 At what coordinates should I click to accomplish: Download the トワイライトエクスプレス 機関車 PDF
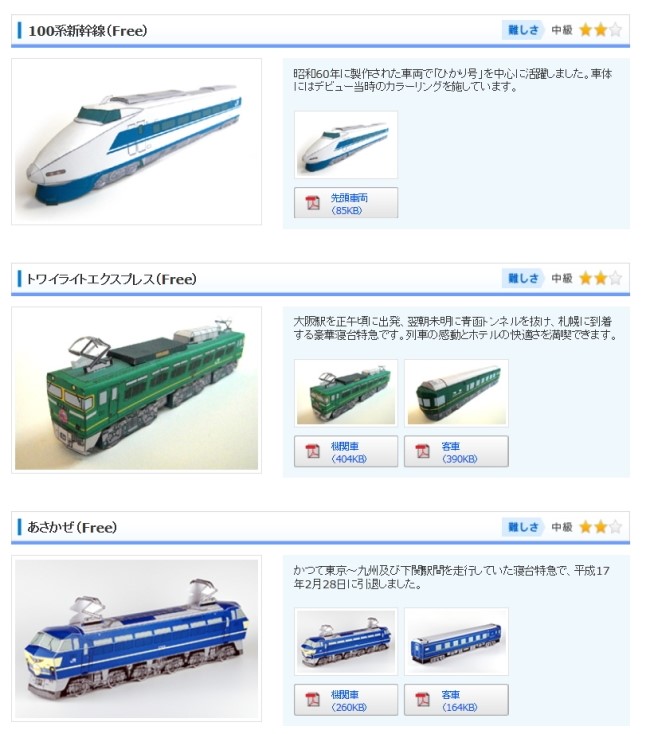[346, 451]
